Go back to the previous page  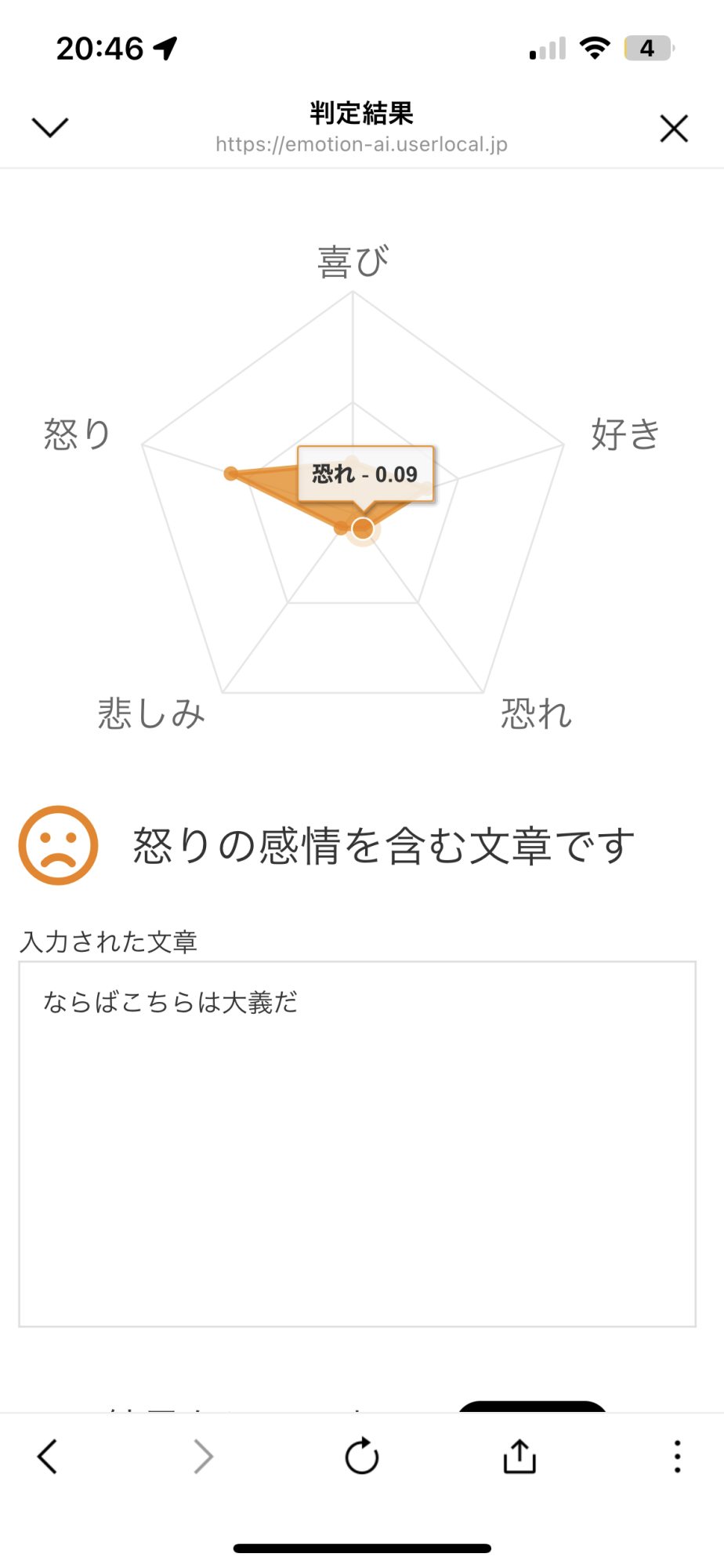tap(48, 1457)
